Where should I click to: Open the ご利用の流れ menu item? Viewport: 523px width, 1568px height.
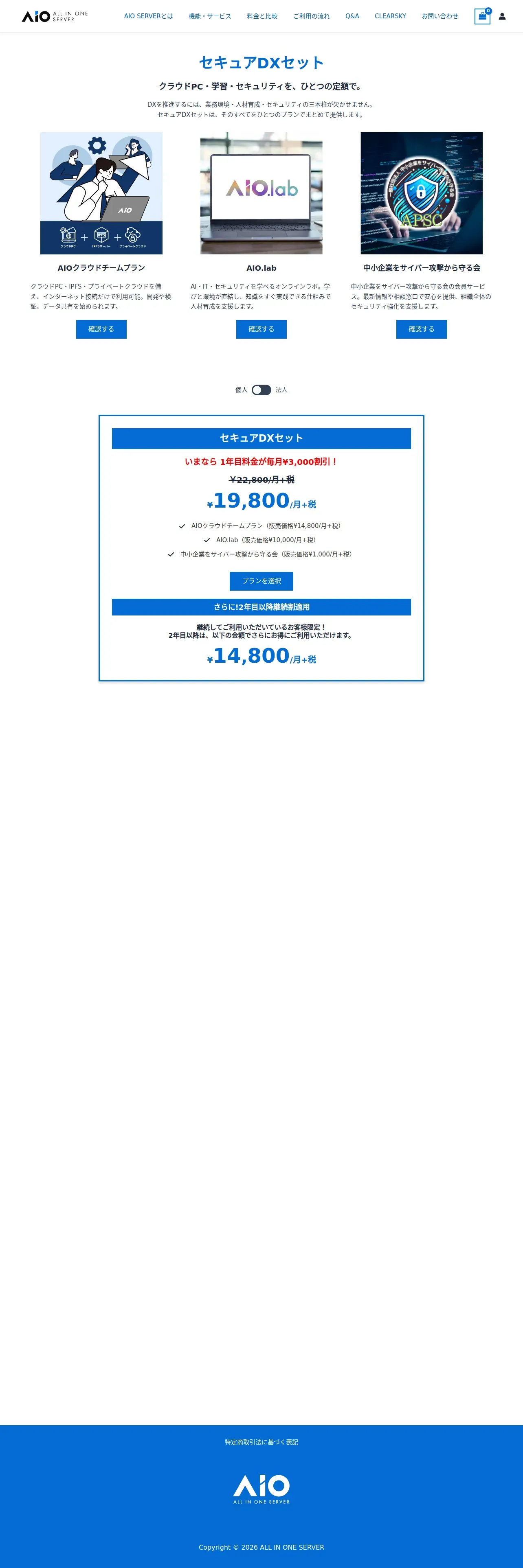[x=311, y=16]
